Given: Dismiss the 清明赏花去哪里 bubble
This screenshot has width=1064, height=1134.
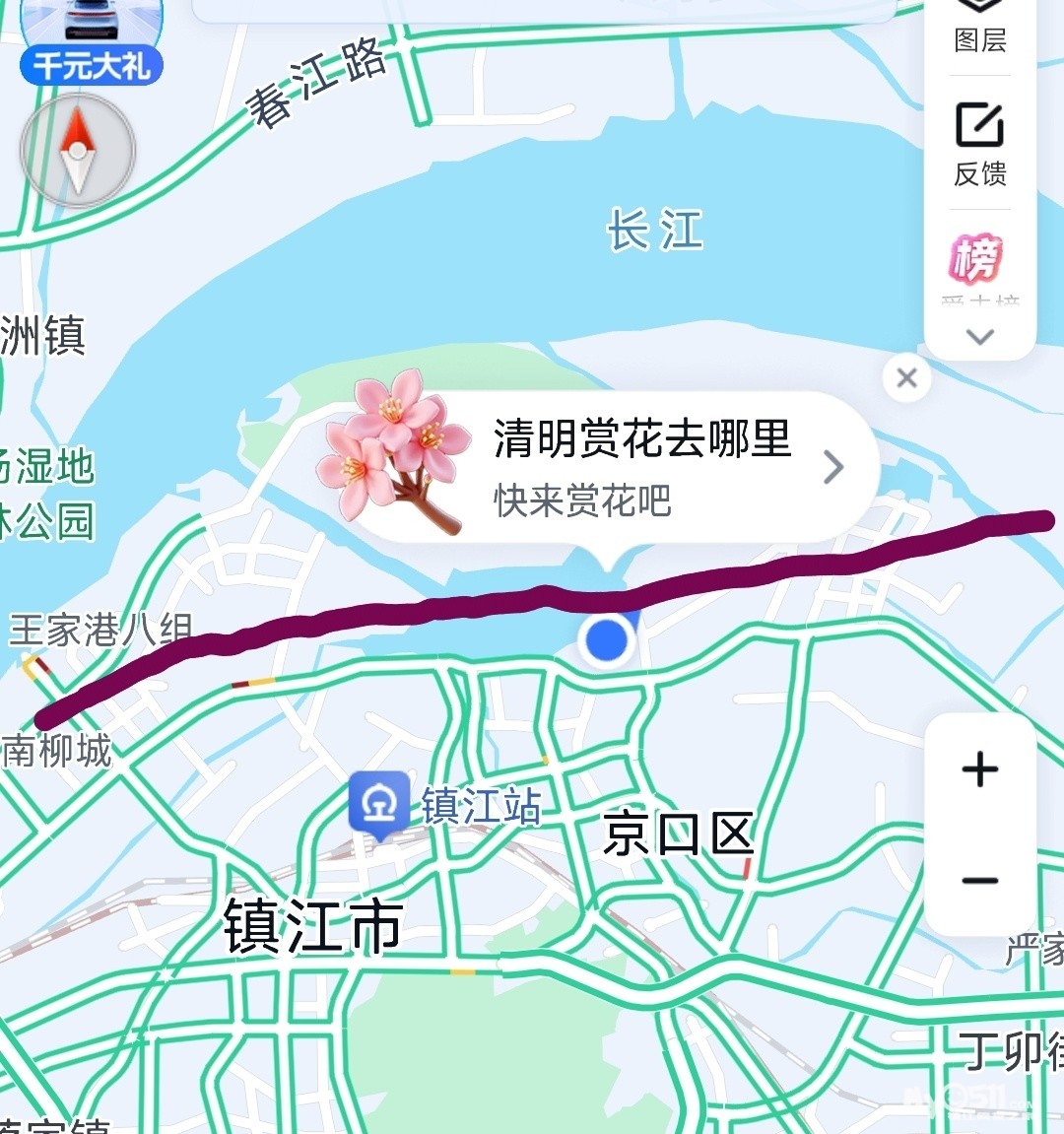Looking at the screenshot, I should (906, 377).
